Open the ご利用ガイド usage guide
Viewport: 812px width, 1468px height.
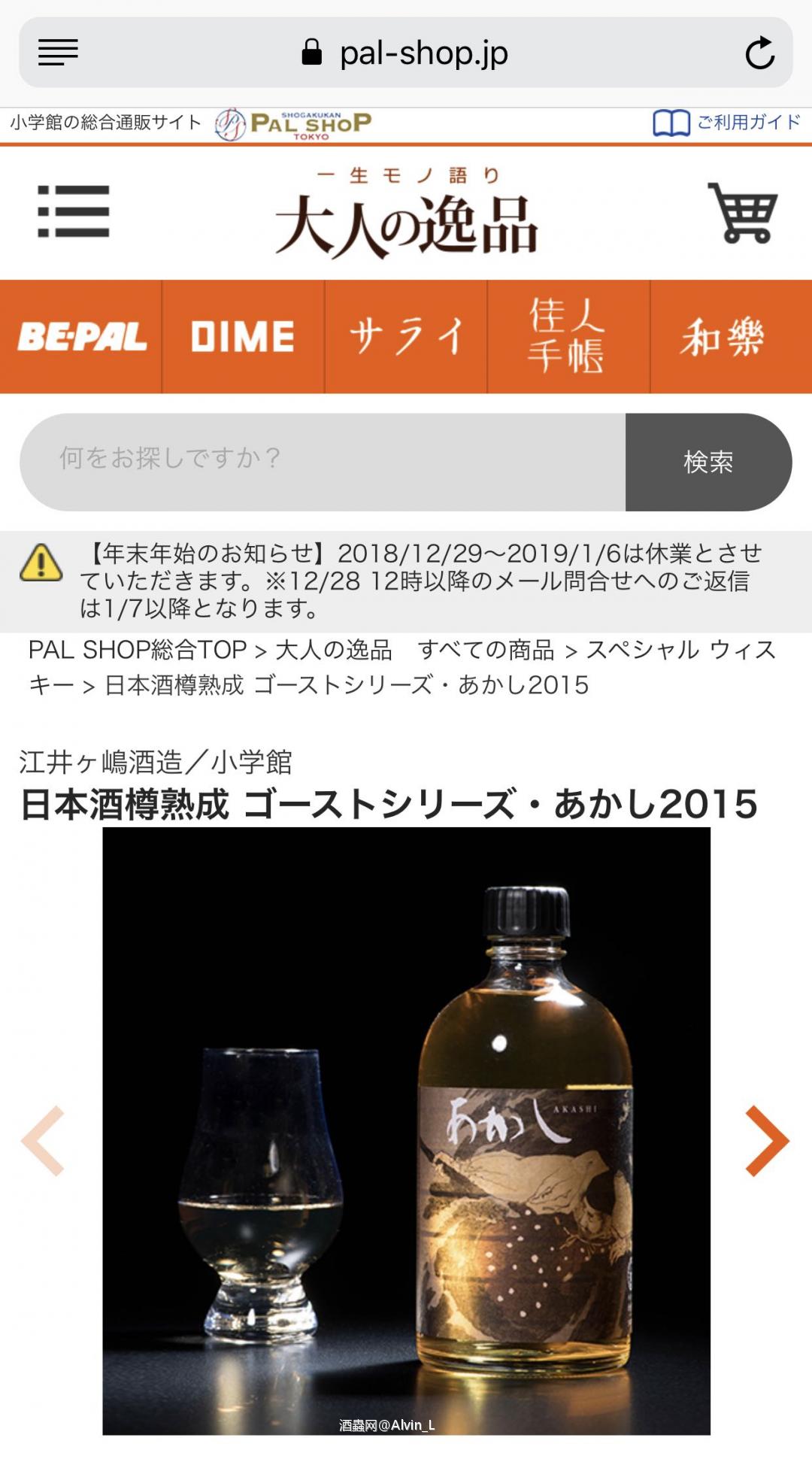click(x=727, y=123)
